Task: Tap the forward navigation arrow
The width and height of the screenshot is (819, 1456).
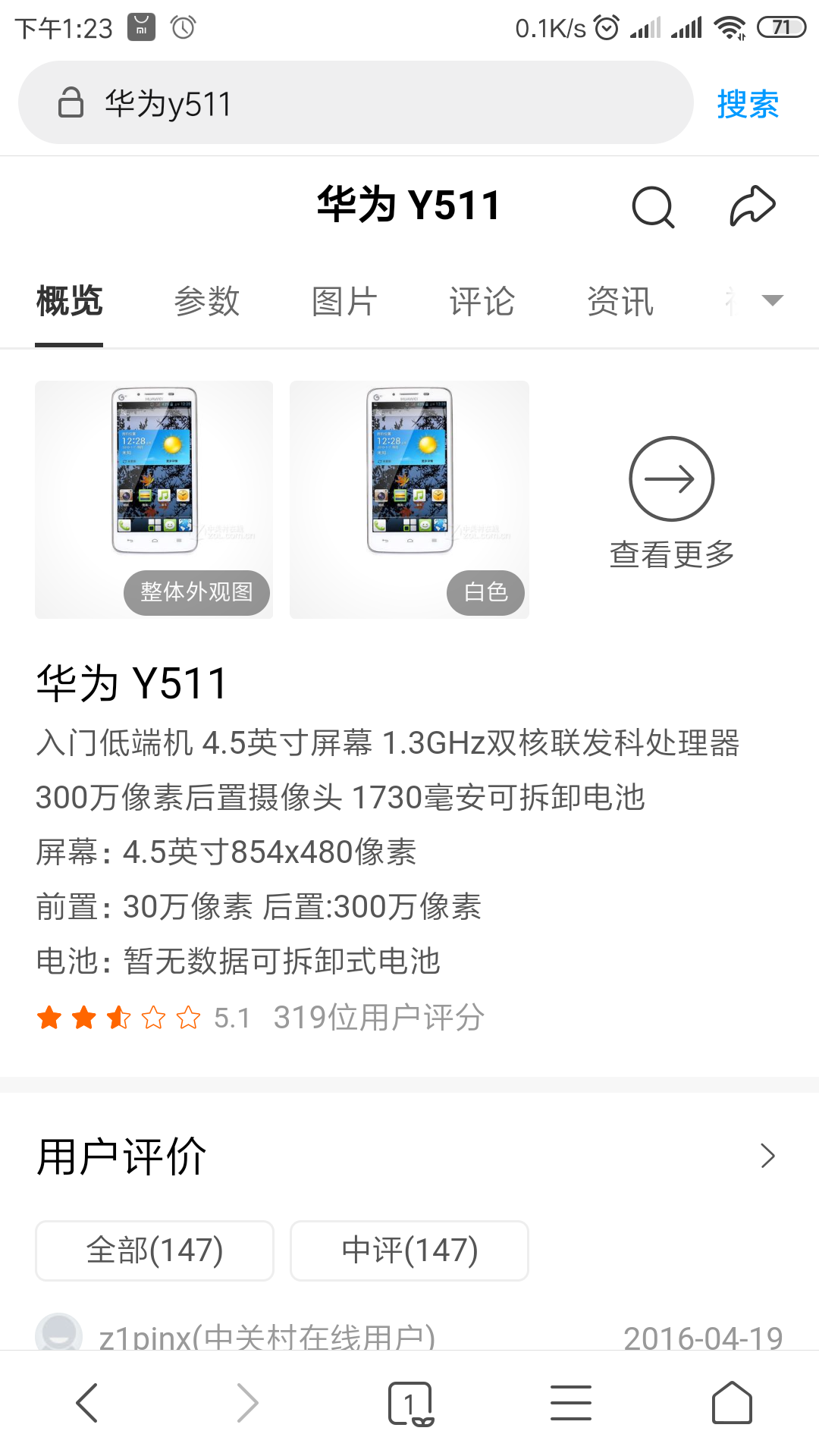Action: [x=246, y=1402]
